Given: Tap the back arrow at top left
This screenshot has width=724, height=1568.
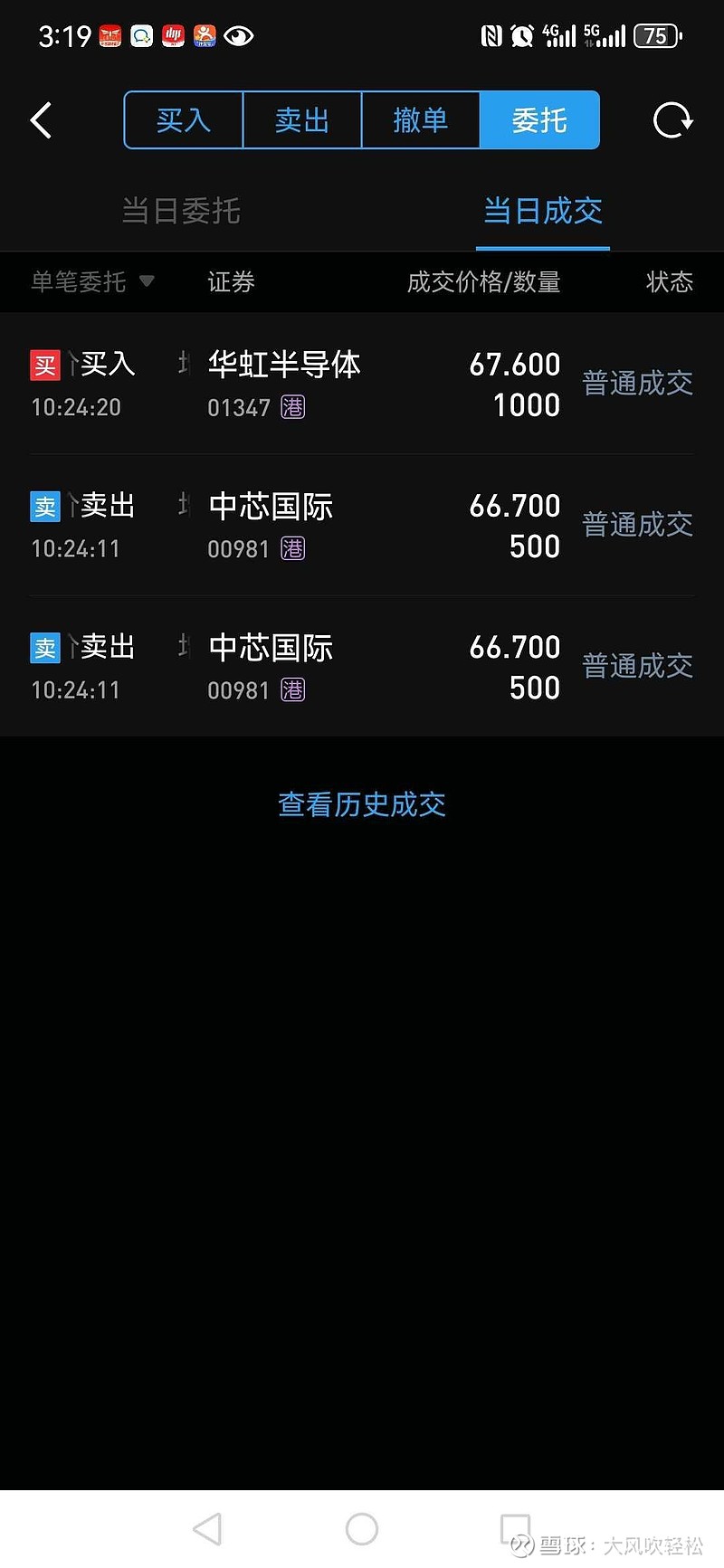Looking at the screenshot, I should 40,119.
